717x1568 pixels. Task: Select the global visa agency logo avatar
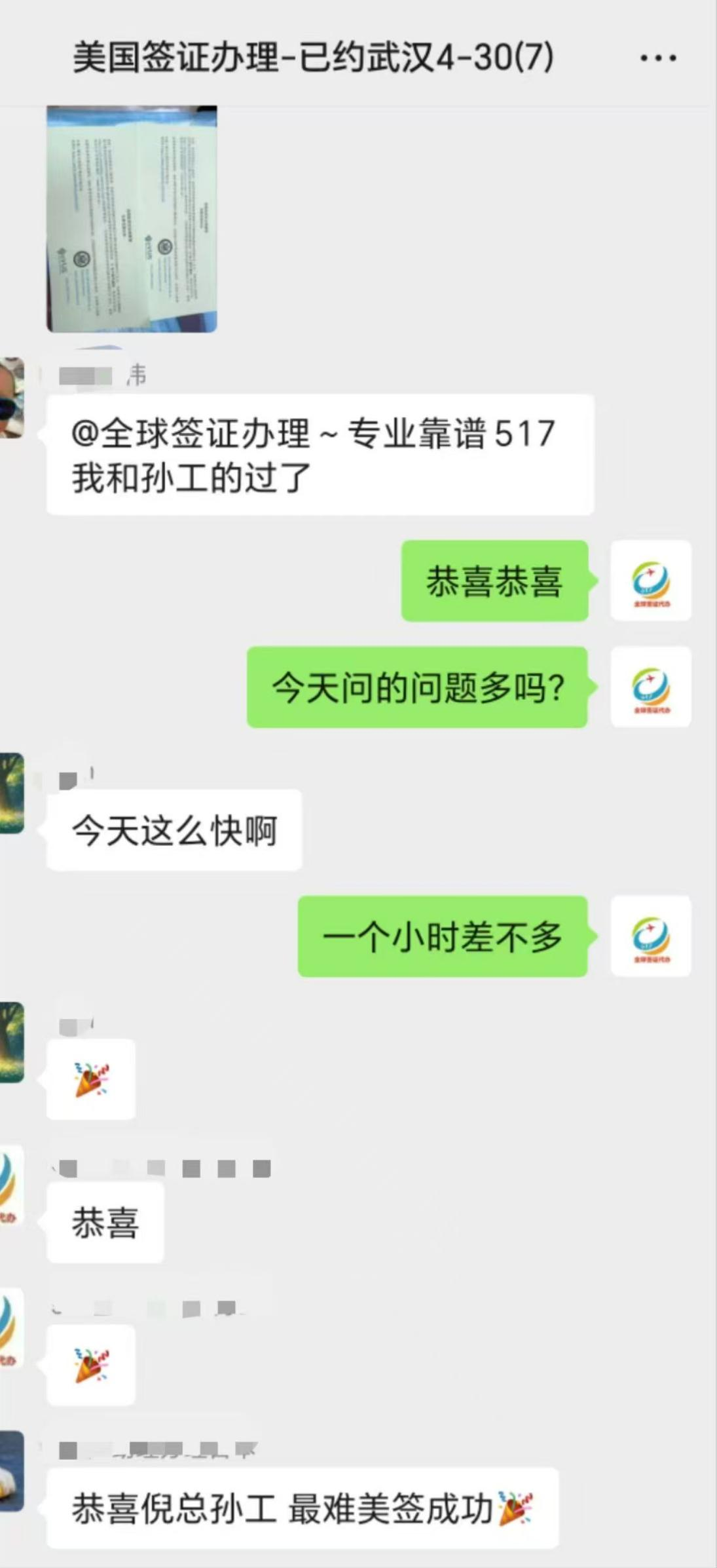click(x=650, y=581)
